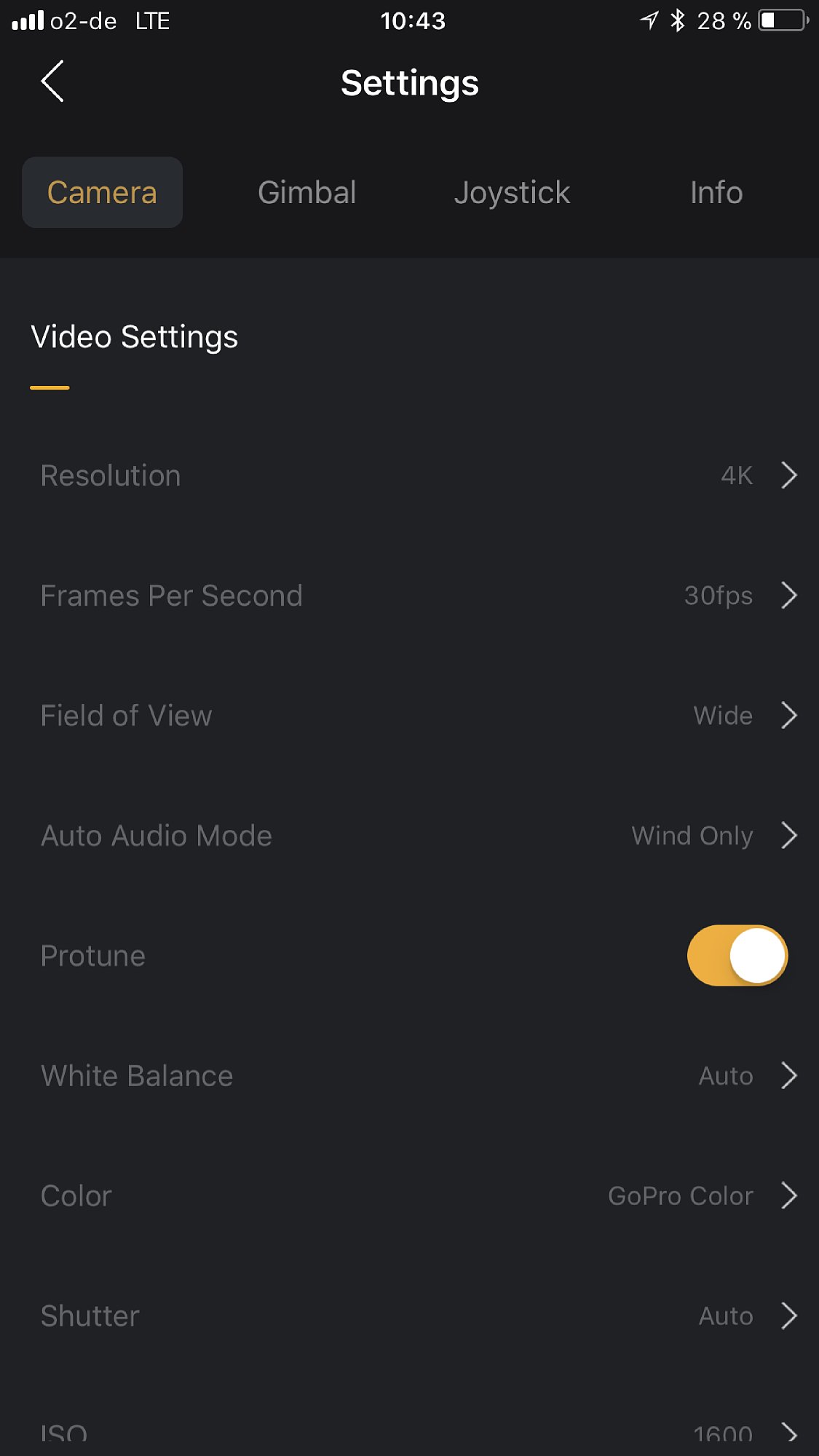
Task: Open the Info tab
Action: (716, 193)
